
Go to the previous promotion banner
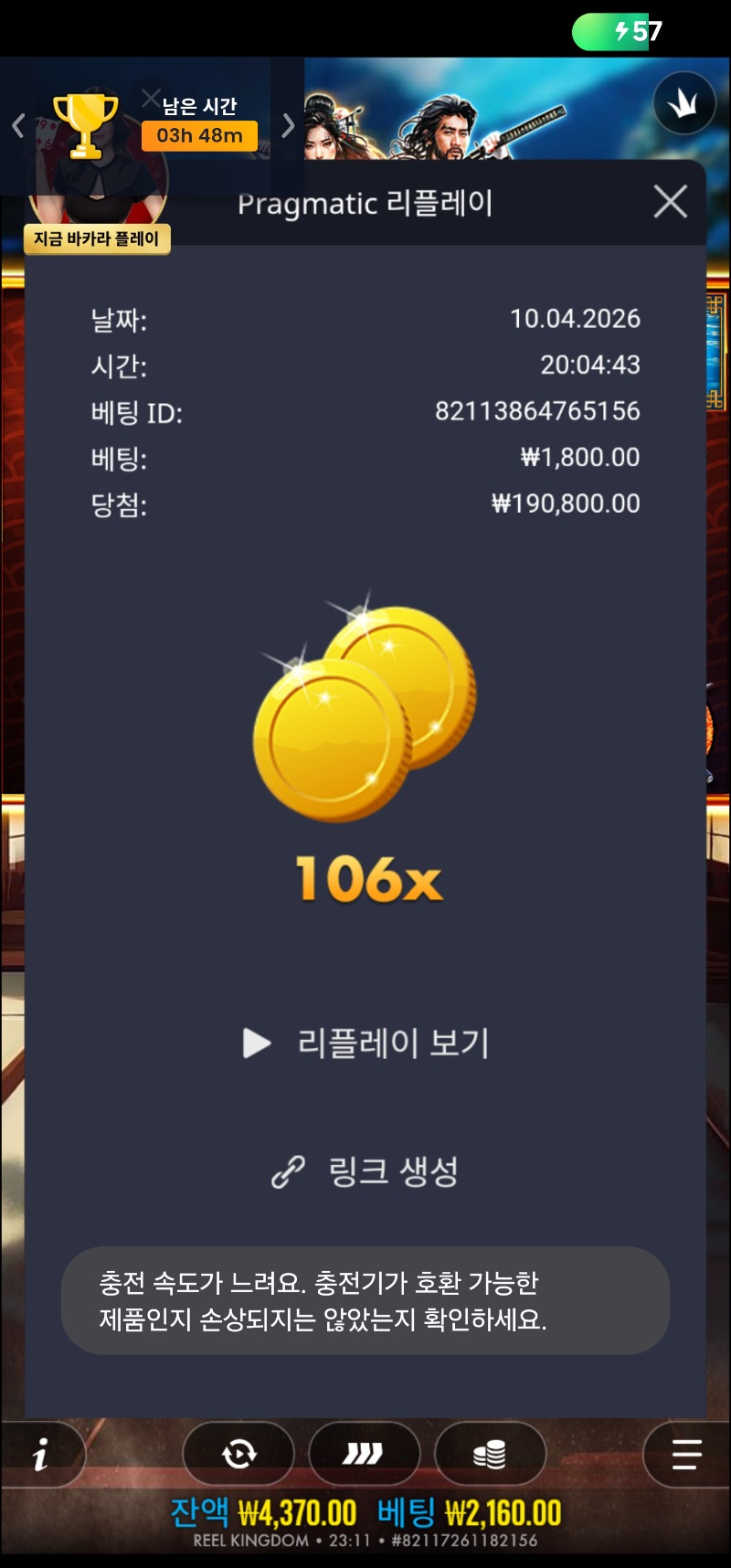(18, 126)
